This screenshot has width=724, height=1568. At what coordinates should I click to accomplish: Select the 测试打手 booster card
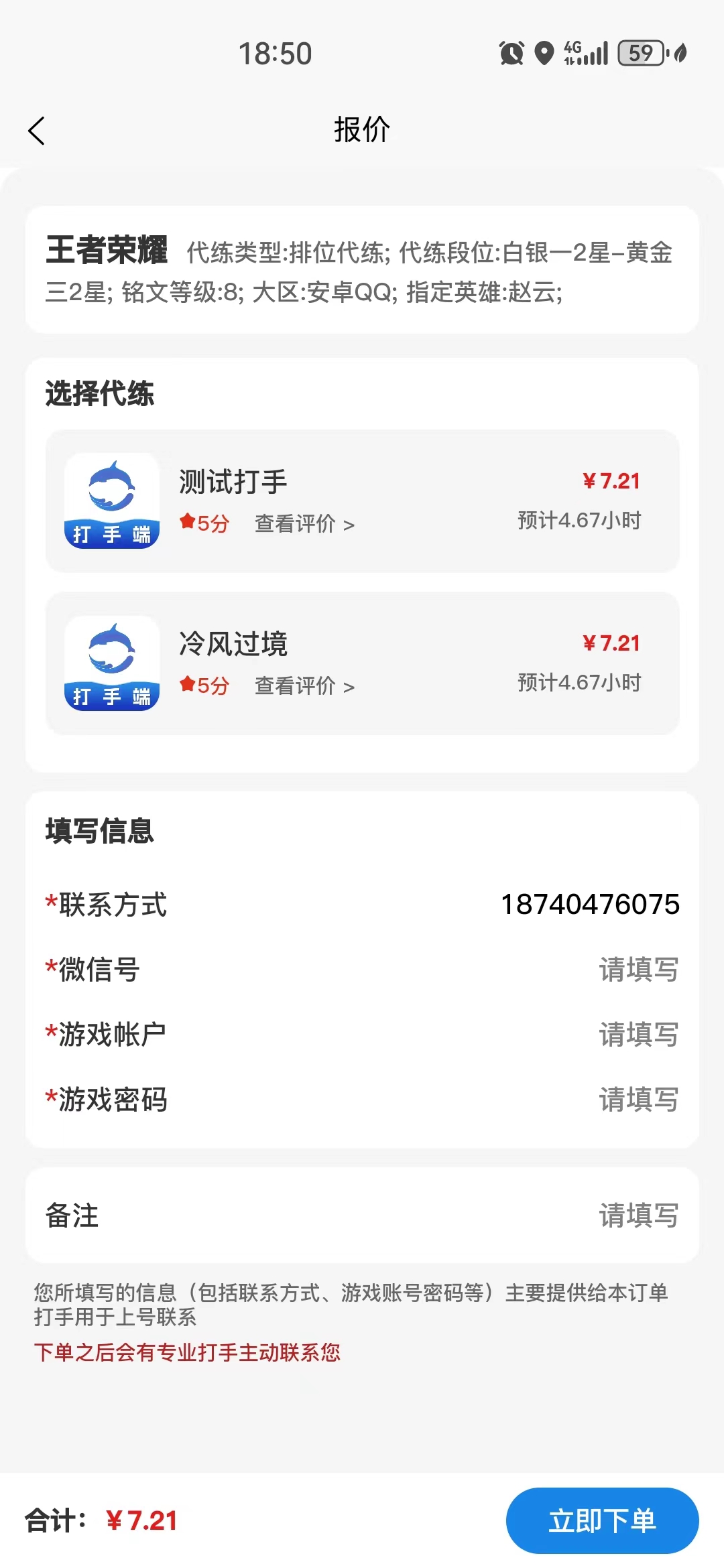[361, 503]
